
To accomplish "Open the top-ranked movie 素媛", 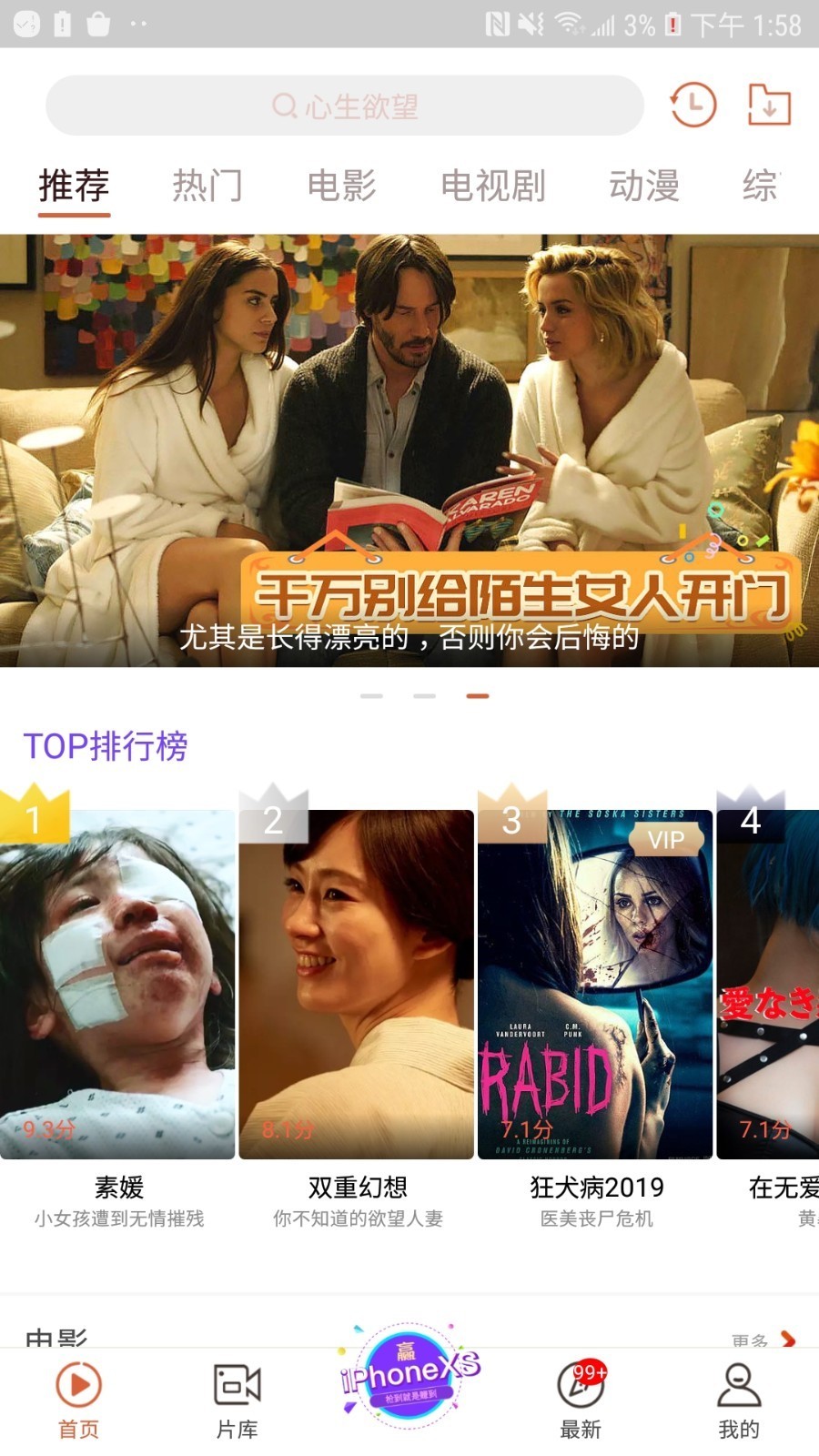I will [118, 983].
